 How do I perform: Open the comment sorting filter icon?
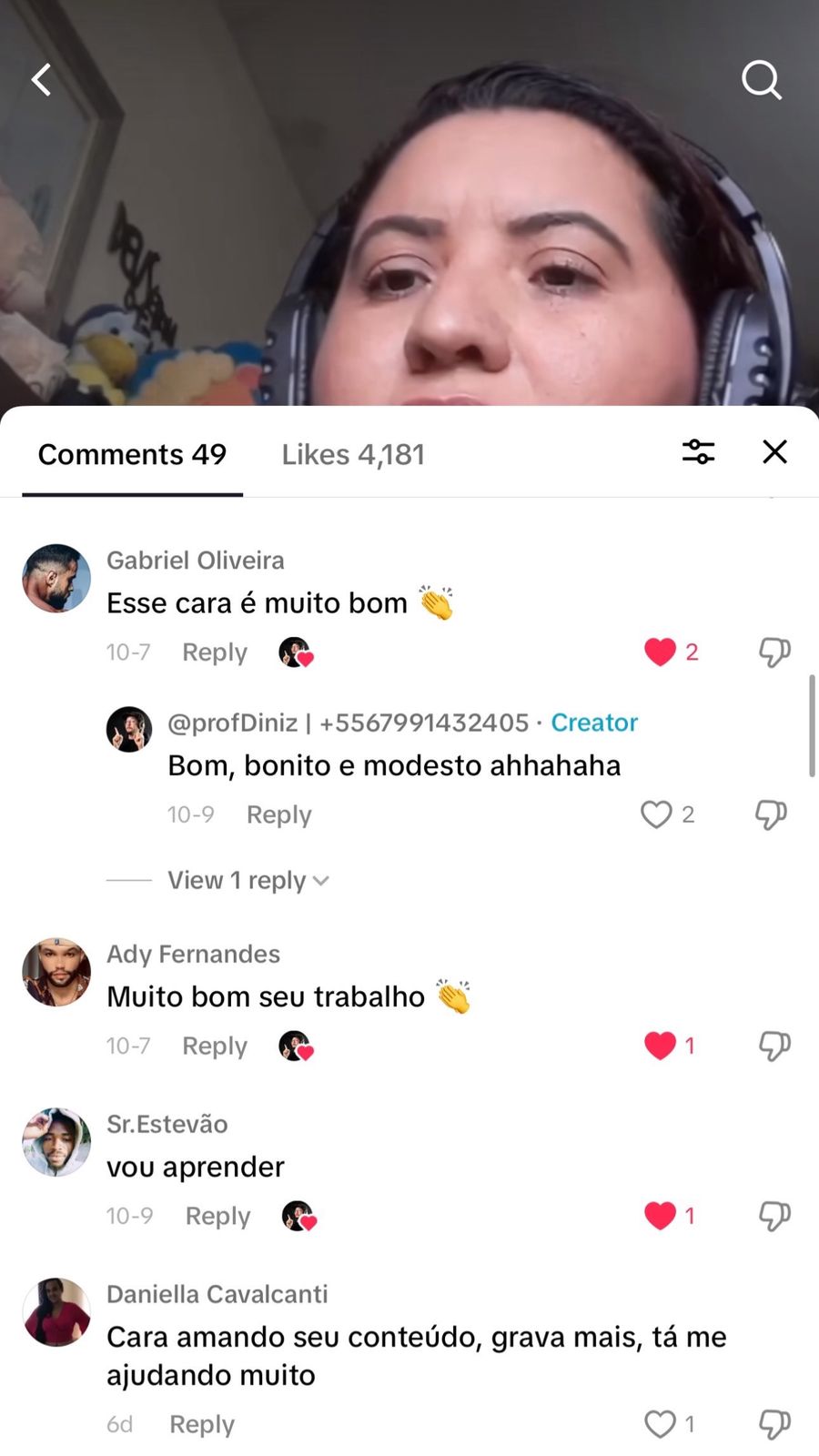(x=699, y=452)
